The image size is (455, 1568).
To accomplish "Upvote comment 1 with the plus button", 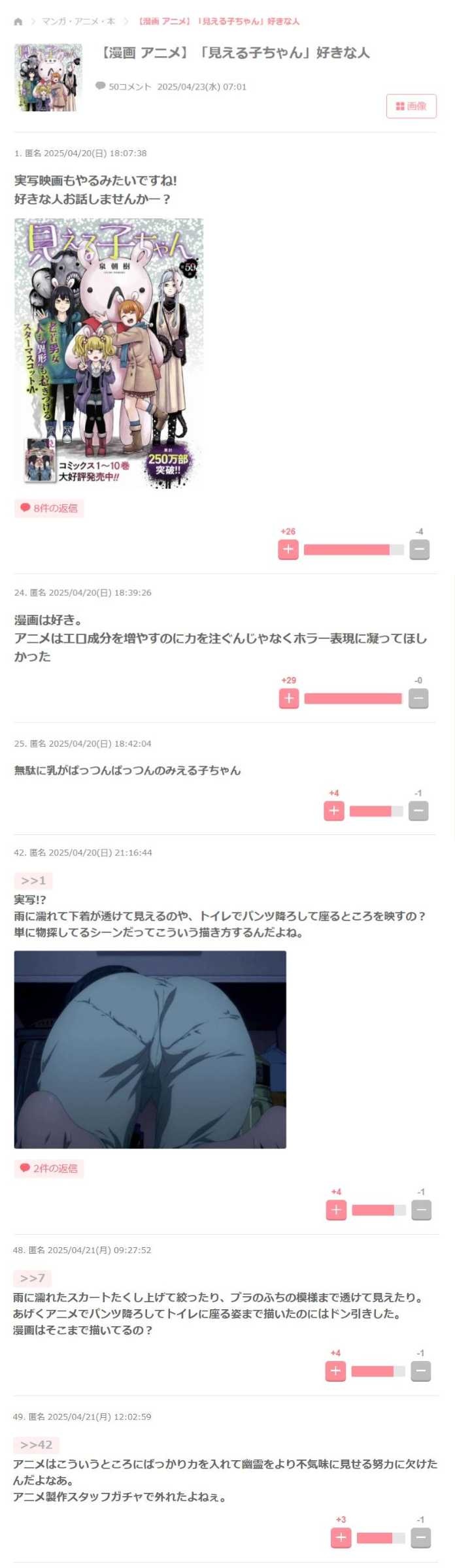I will coord(288,549).
